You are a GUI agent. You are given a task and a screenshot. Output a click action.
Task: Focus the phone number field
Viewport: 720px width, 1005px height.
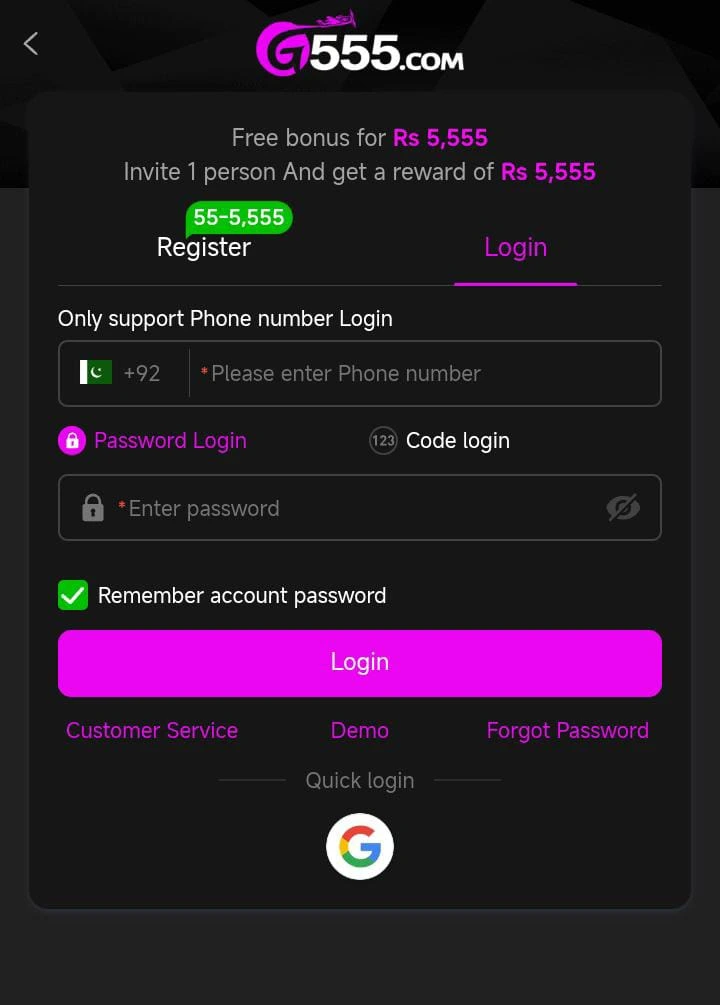pos(420,373)
